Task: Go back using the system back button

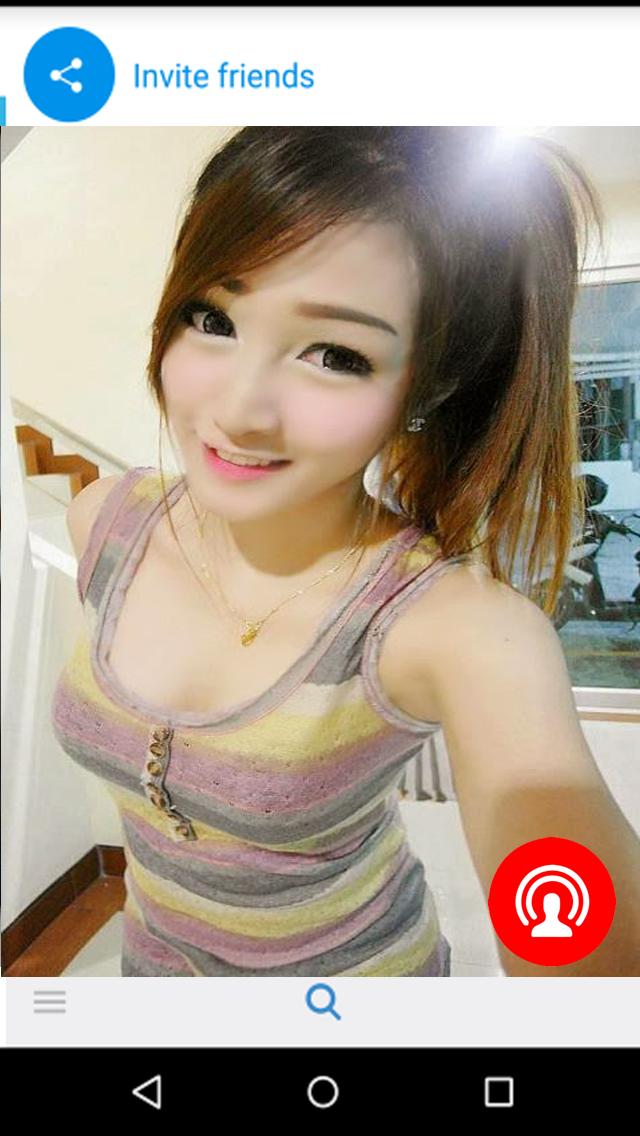Action: (x=147, y=1091)
